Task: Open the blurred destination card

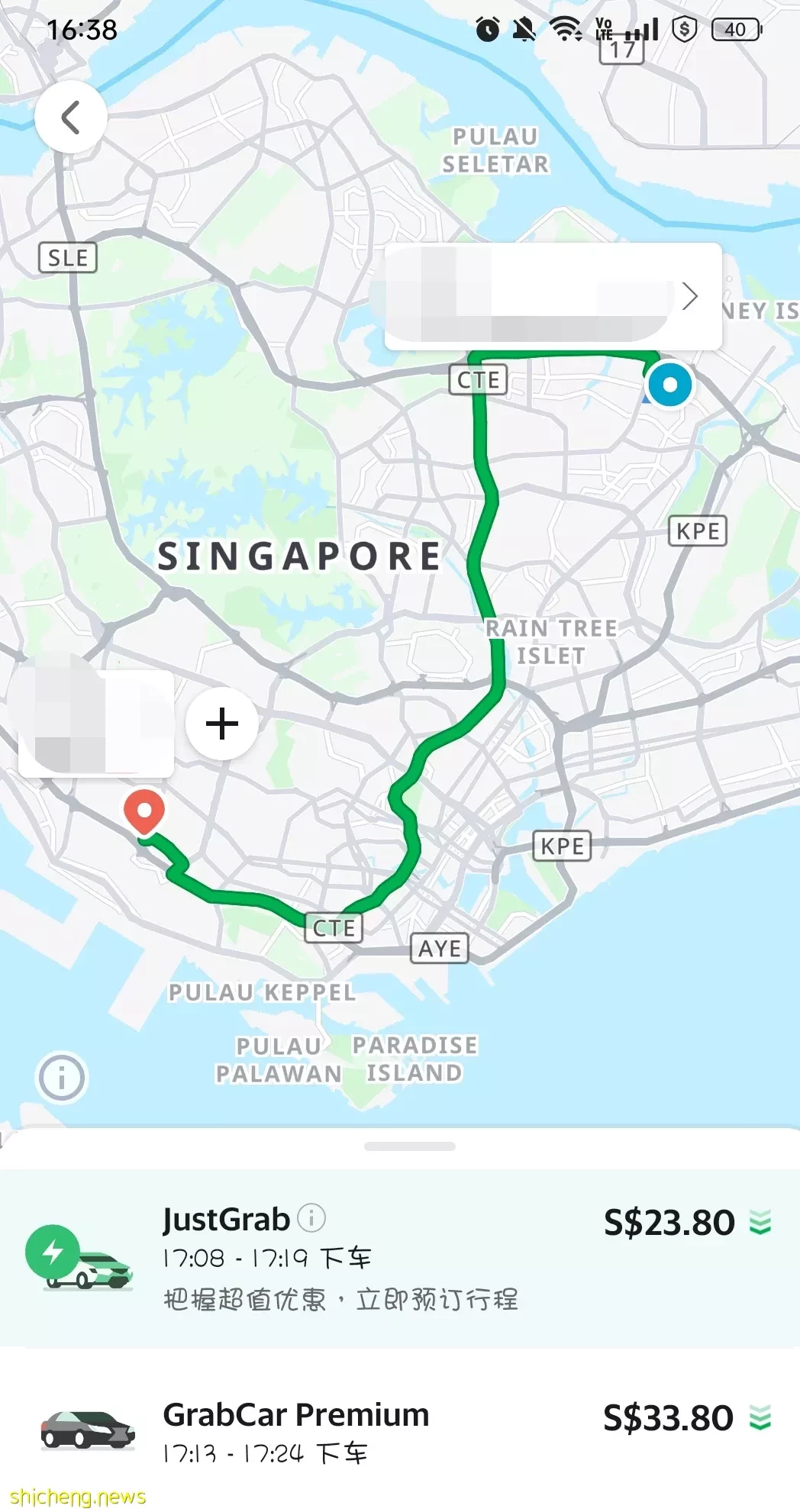Action: (x=95, y=724)
